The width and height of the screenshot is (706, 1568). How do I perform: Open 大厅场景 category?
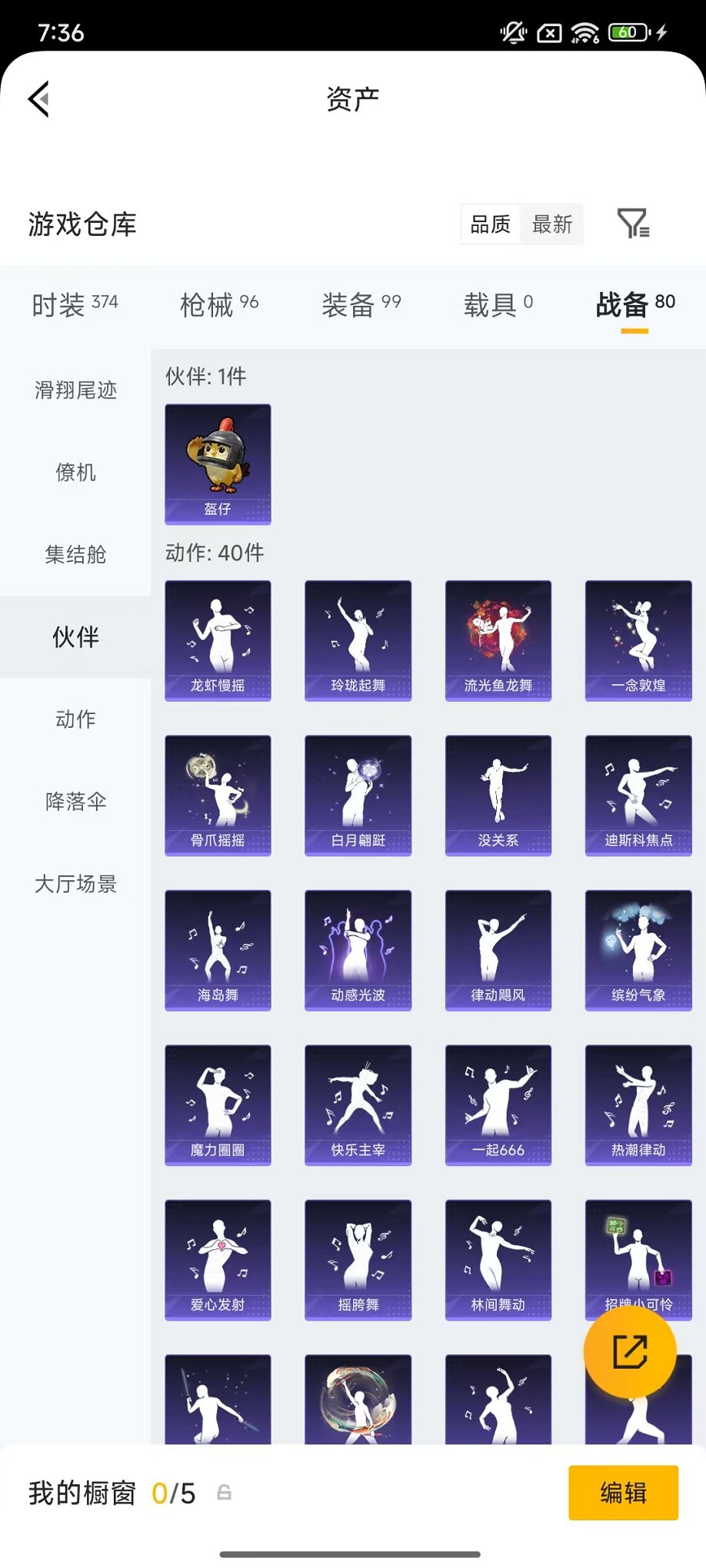75,885
